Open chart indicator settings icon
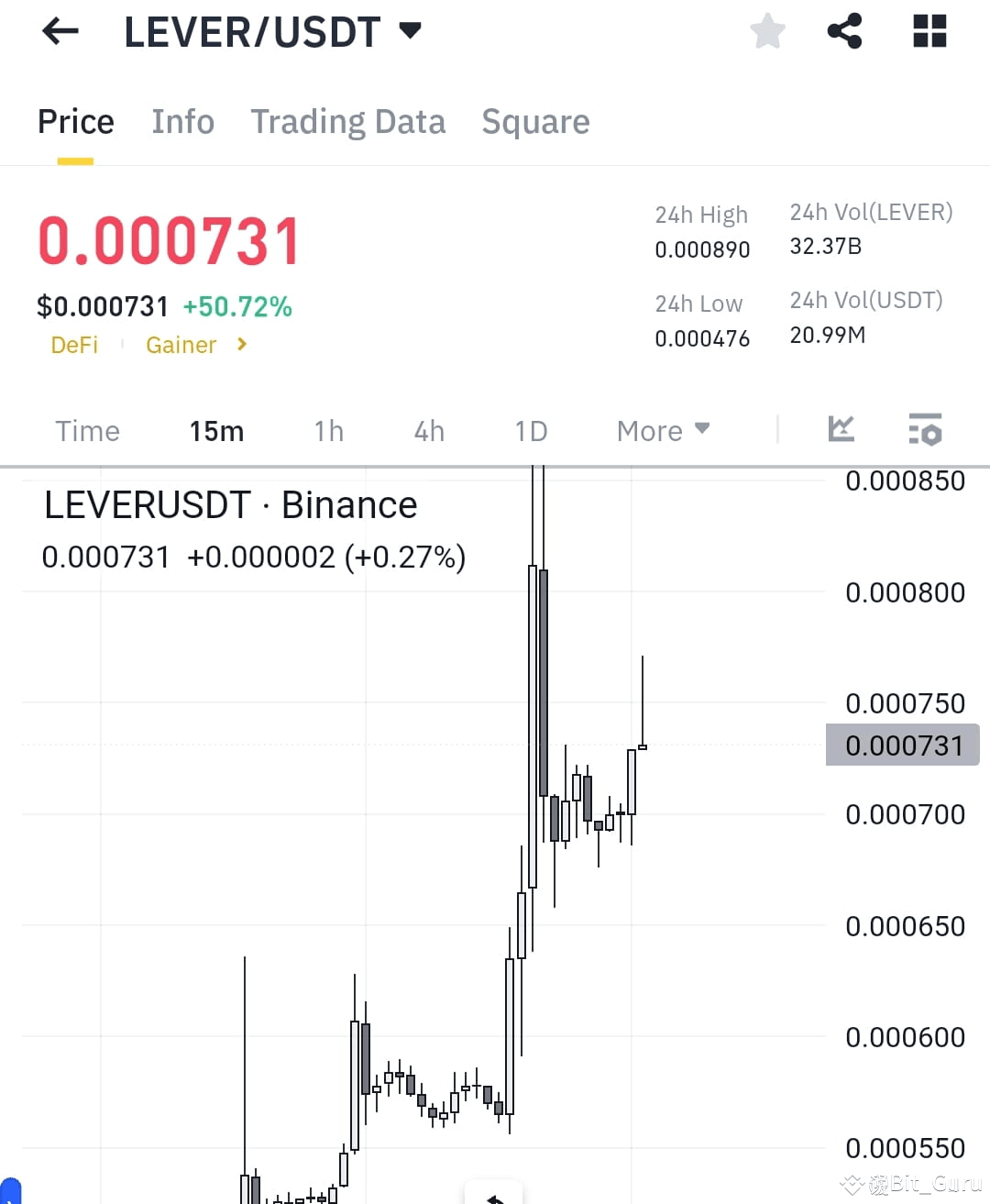 click(x=925, y=429)
